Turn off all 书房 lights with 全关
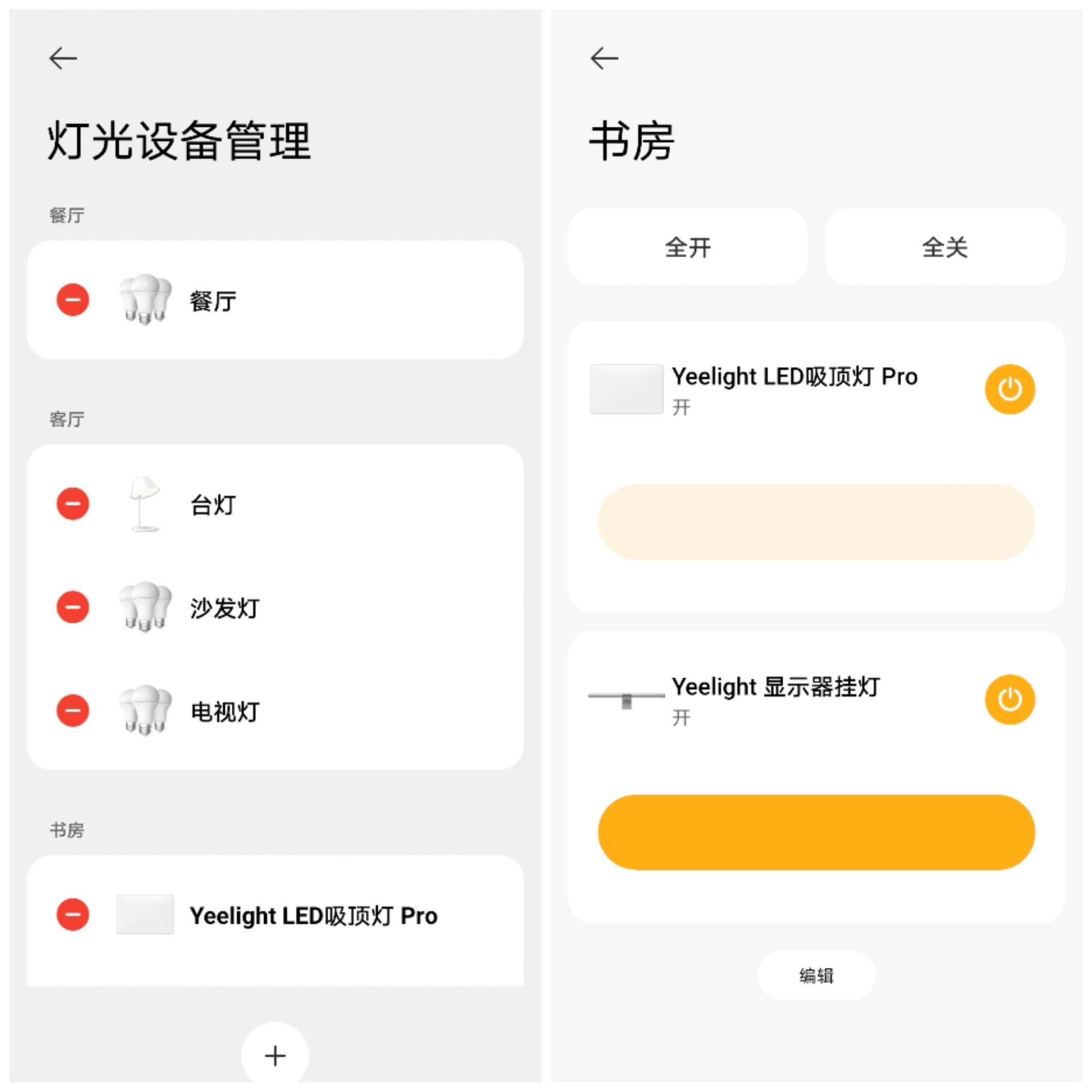Screen dimensions: 1092x1092 point(945,247)
